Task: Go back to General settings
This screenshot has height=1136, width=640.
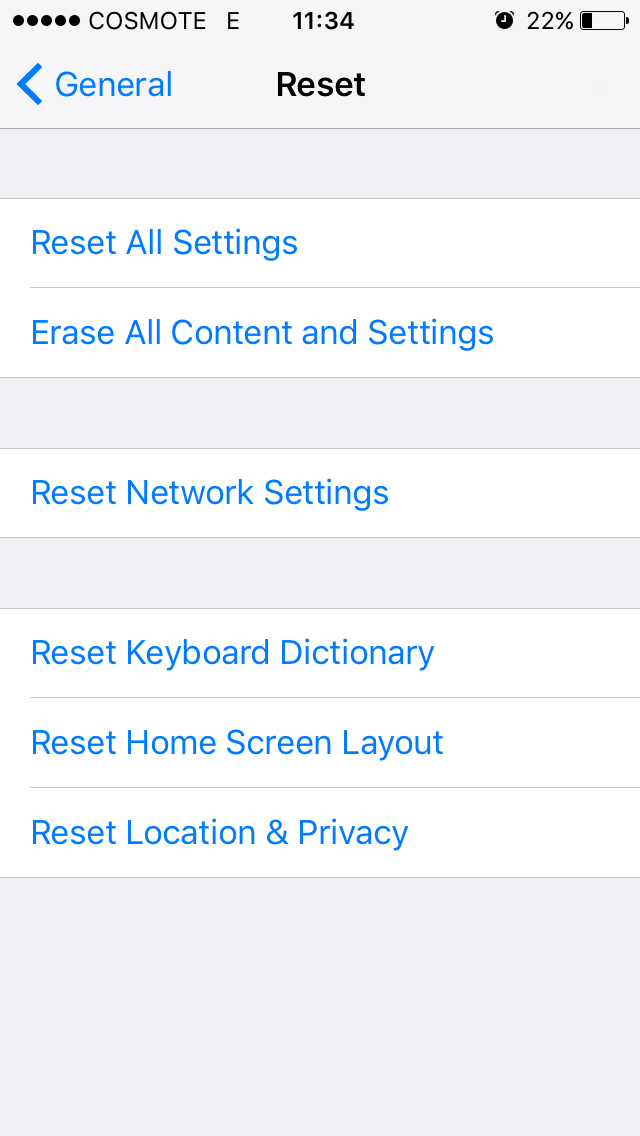Action: pyautogui.click(x=95, y=85)
